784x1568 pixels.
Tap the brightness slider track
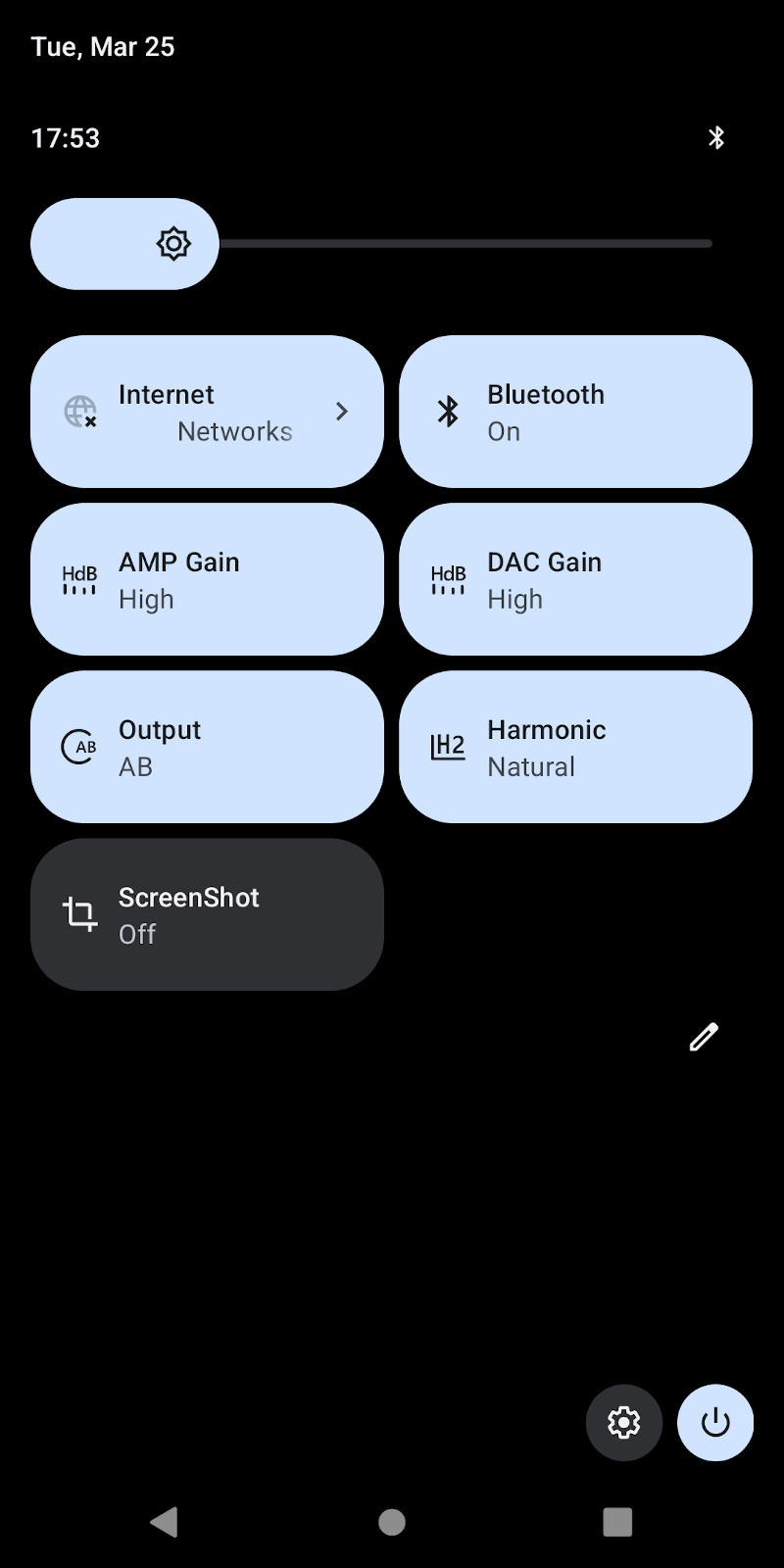tap(465, 244)
